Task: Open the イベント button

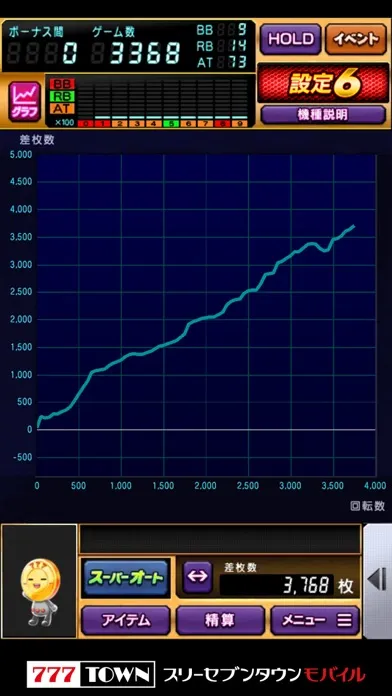Action: click(x=356, y=40)
